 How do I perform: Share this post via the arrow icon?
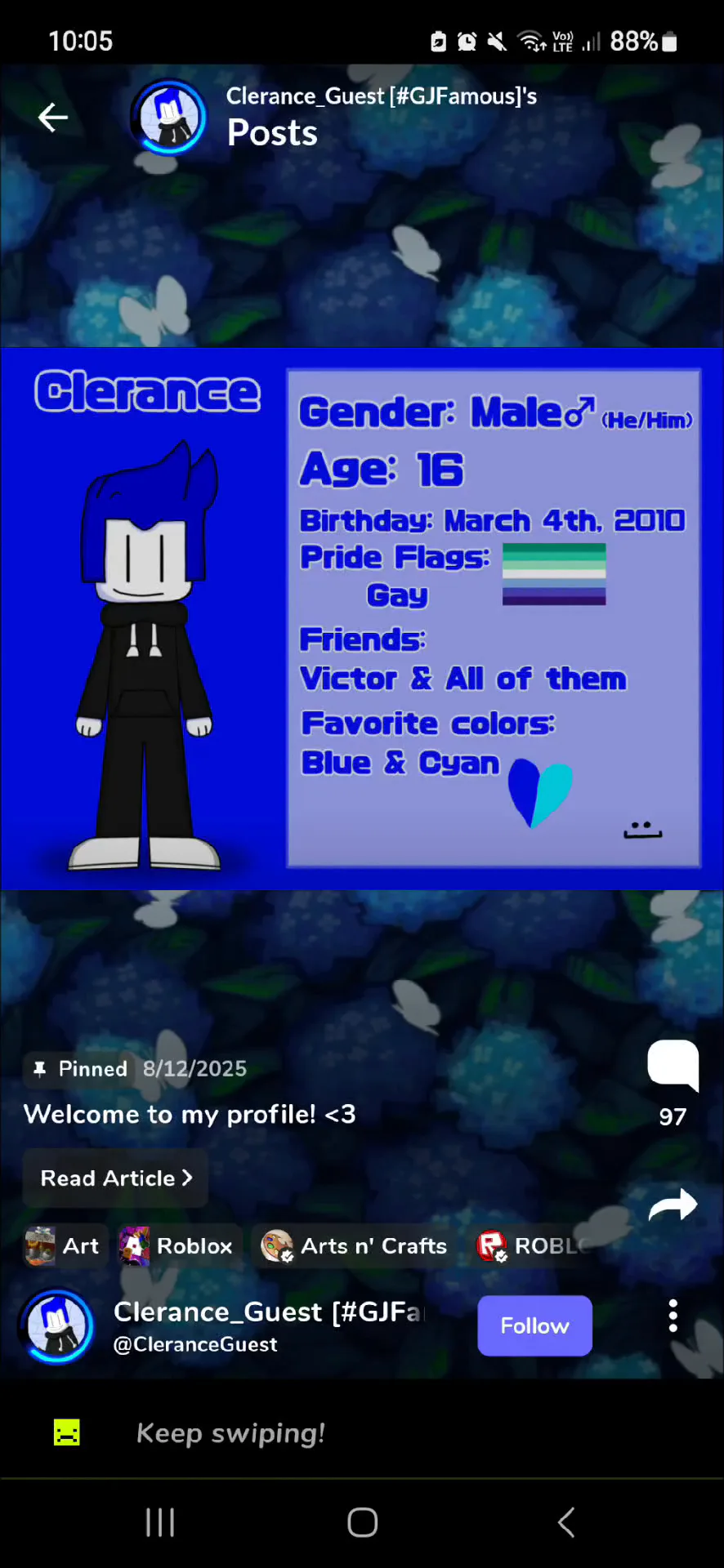pyautogui.click(x=673, y=1205)
